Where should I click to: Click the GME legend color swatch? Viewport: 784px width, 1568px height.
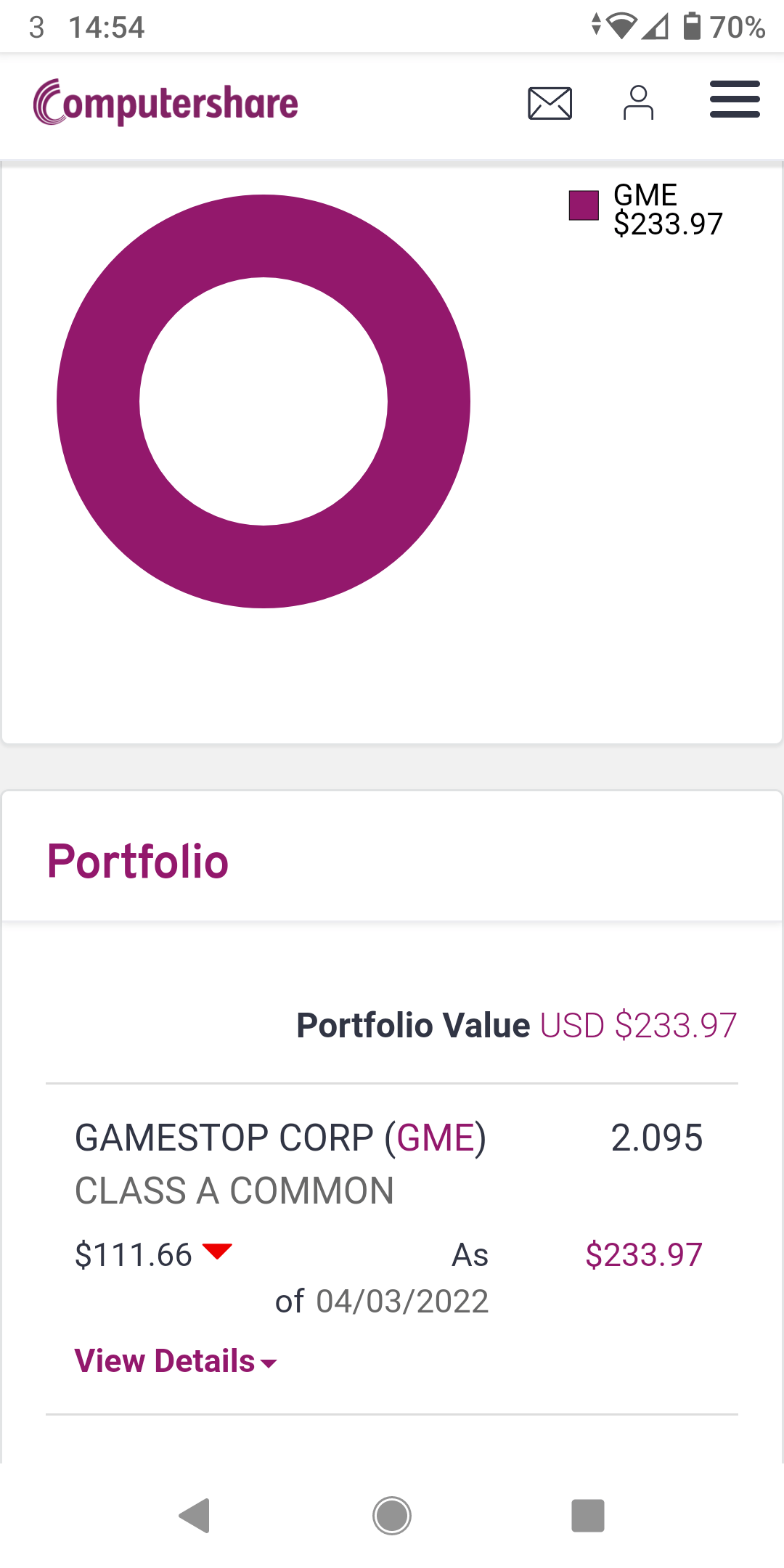[x=583, y=207]
